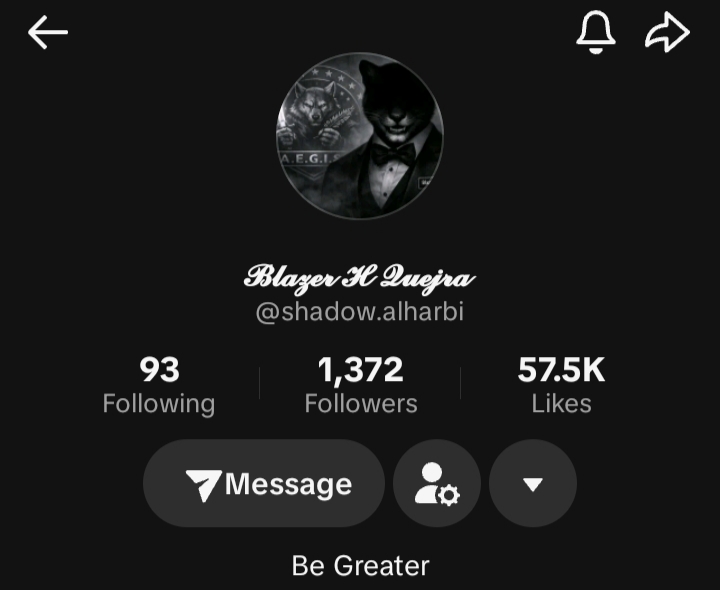View the profile picture
720x590 pixels.
360,136
